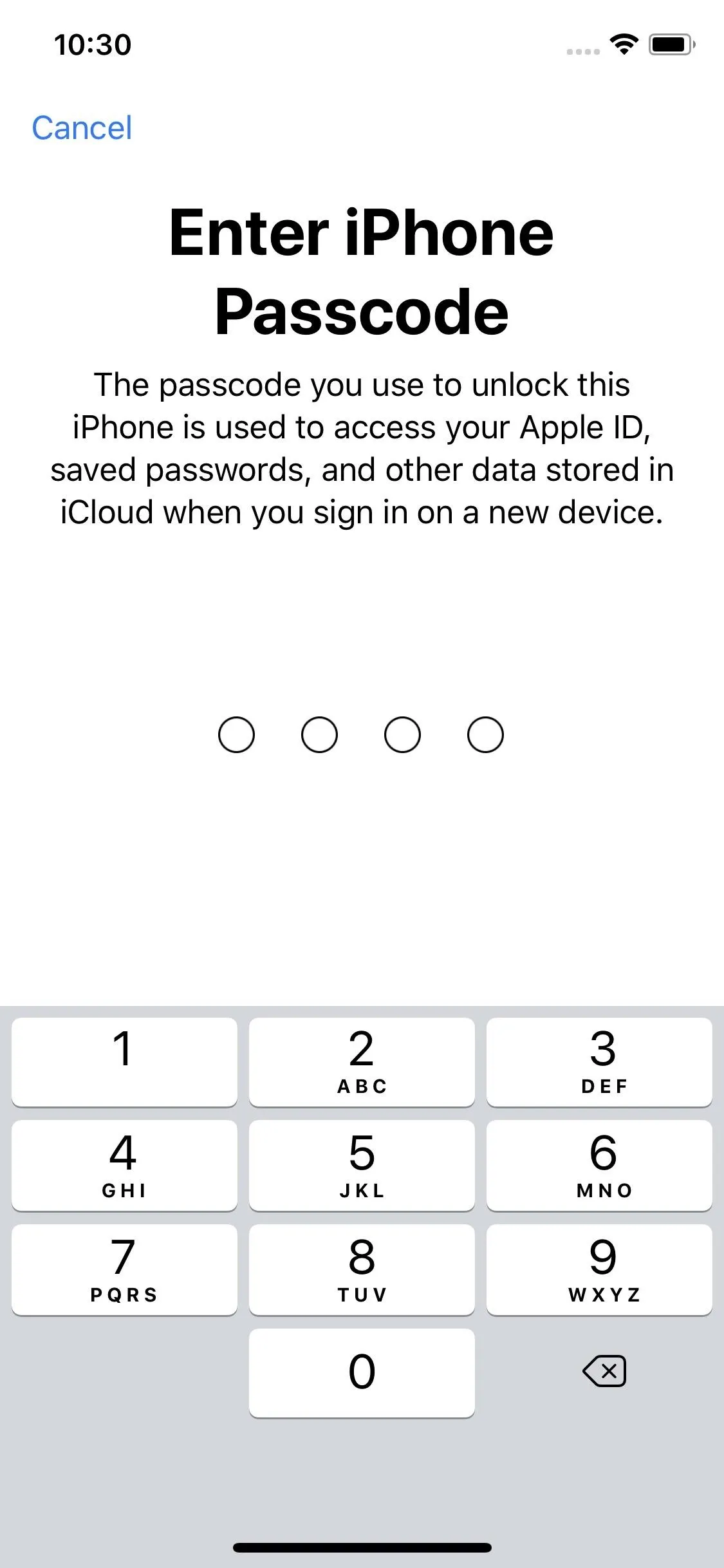This screenshot has width=724, height=1568.
Task: Enter digit 0 on the keypad
Action: tap(362, 1373)
